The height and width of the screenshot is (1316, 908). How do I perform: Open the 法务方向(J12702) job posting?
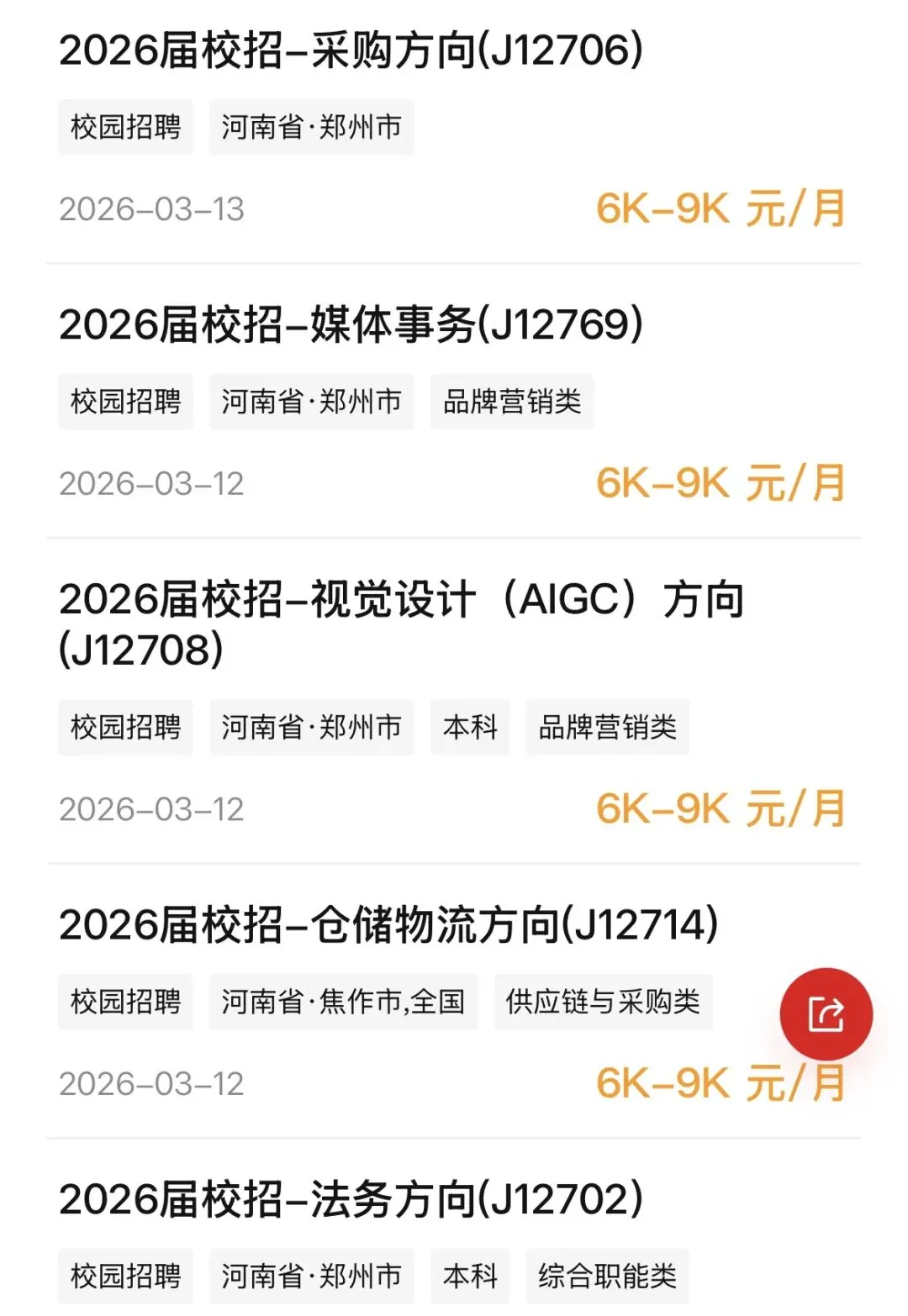[351, 1199]
